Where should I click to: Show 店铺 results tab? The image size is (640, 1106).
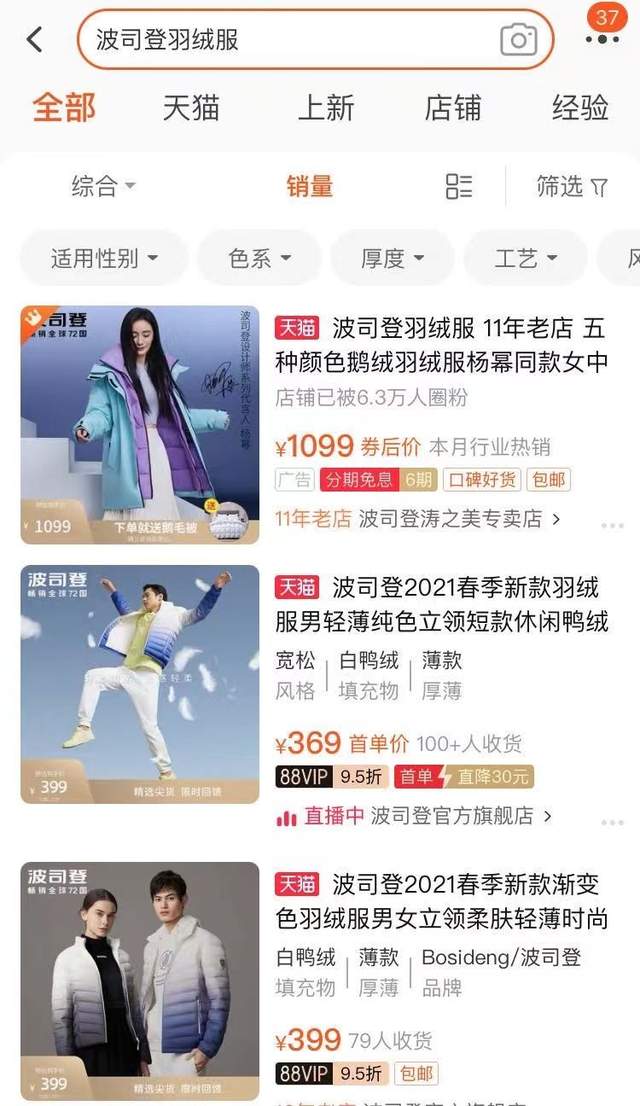[x=453, y=108]
